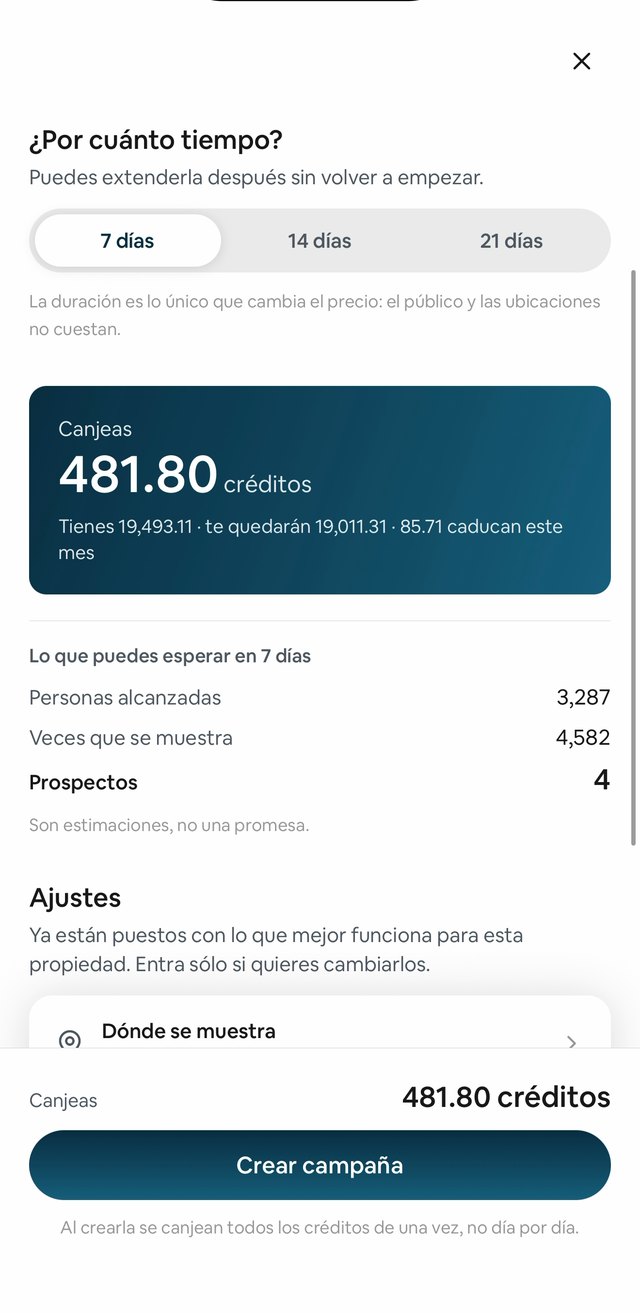Close the campaign setup screen
The width and height of the screenshot is (640, 1313).
(x=581, y=61)
